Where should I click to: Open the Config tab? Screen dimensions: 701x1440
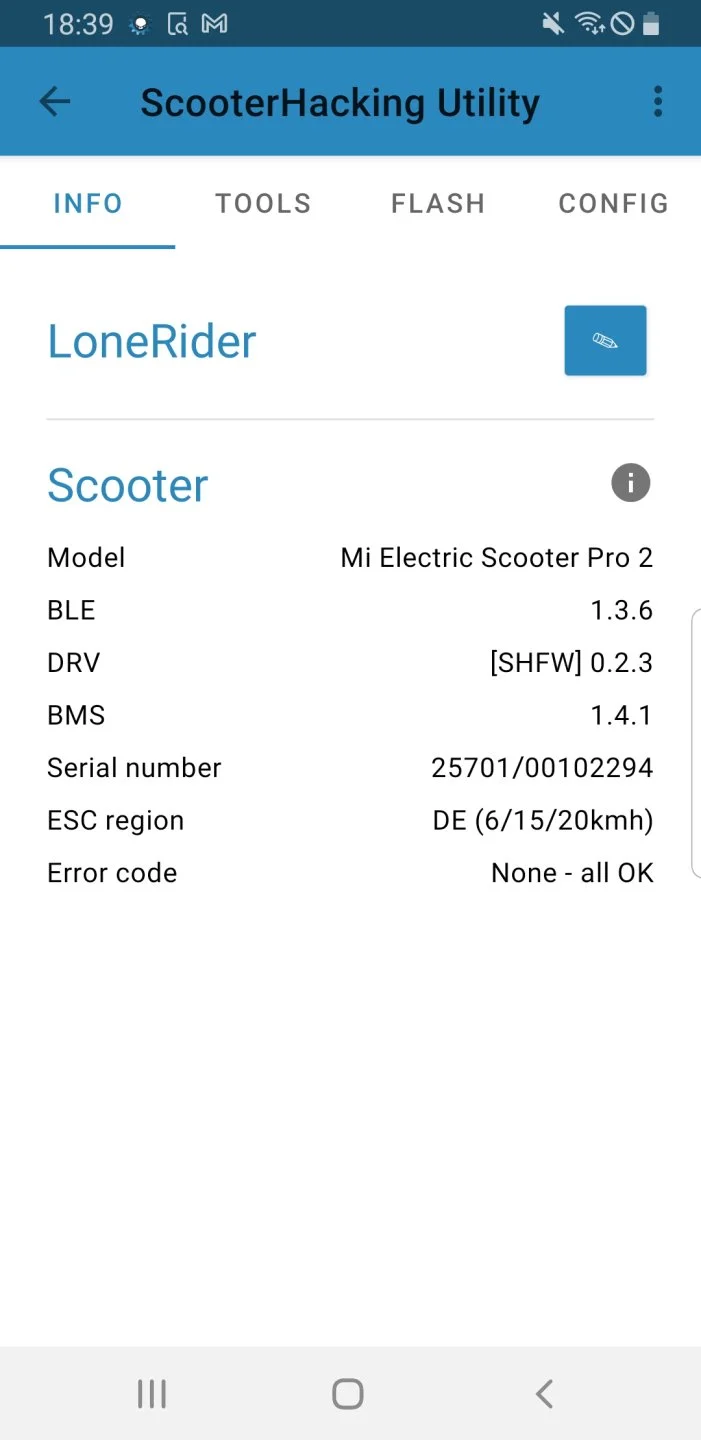(613, 204)
